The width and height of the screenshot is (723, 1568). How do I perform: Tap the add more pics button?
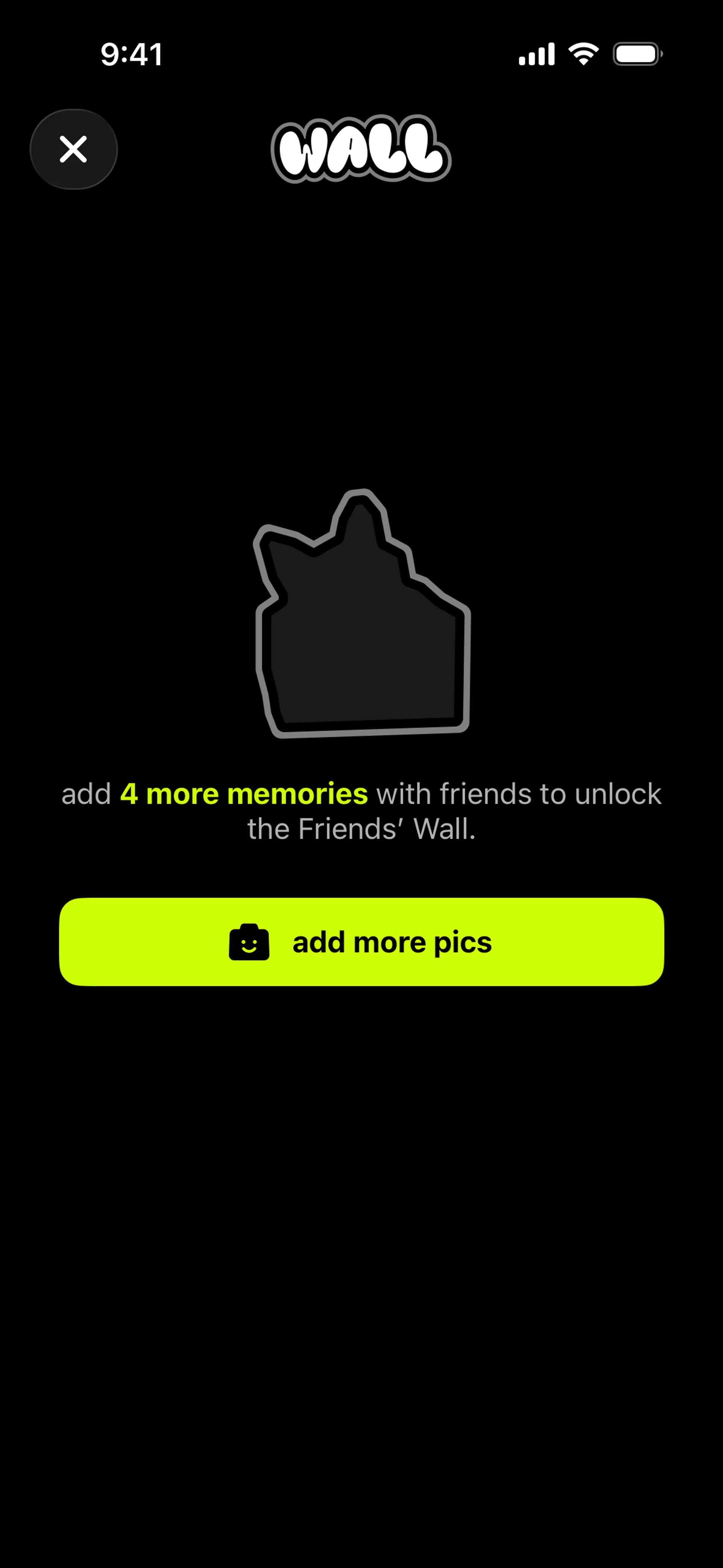[x=361, y=941]
